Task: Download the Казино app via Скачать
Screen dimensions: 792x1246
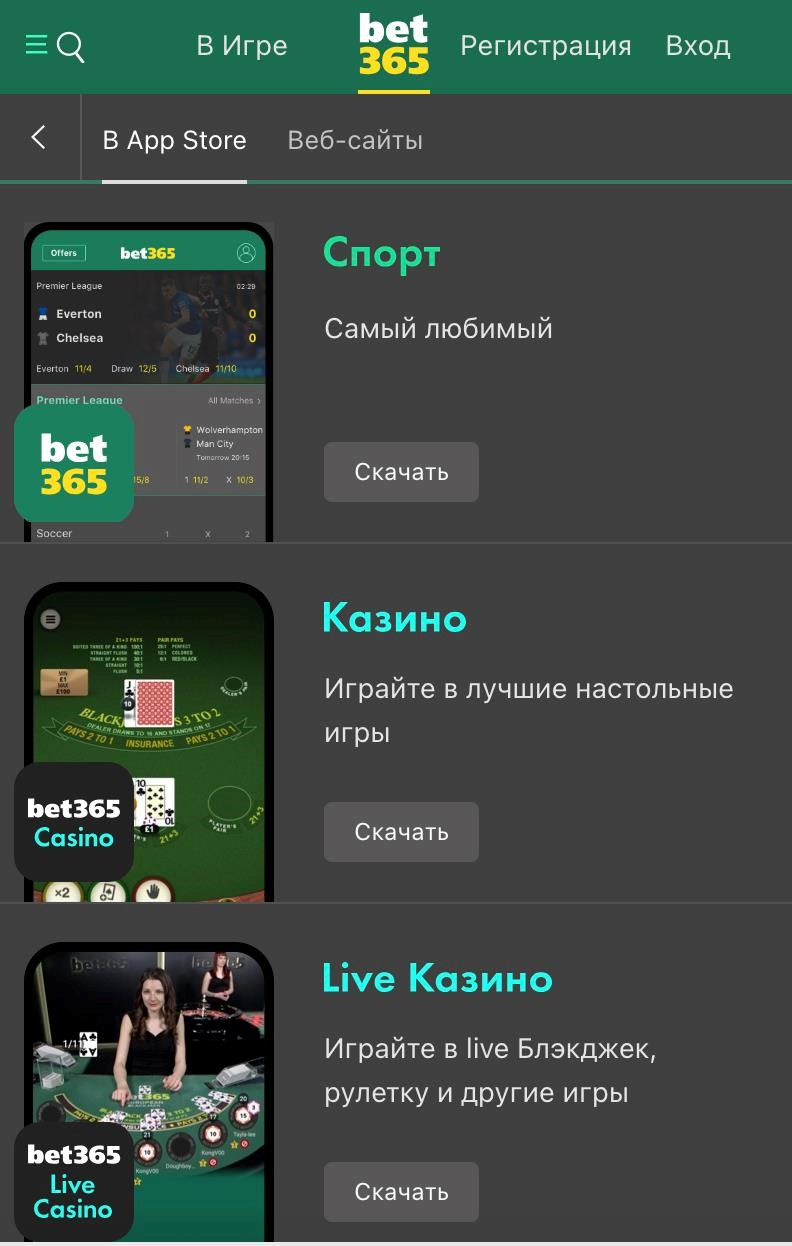Action: [x=401, y=832]
